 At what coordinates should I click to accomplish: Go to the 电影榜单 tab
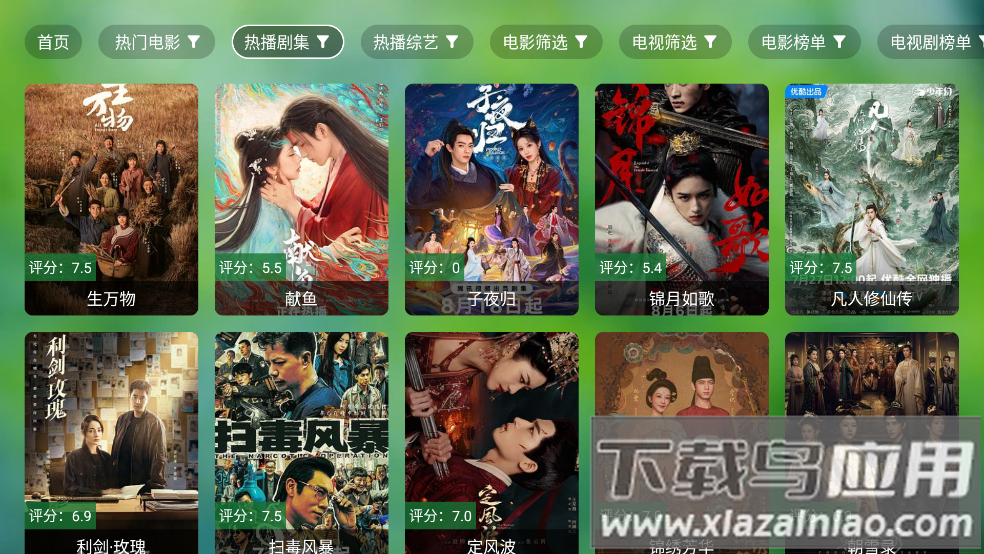tap(803, 42)
